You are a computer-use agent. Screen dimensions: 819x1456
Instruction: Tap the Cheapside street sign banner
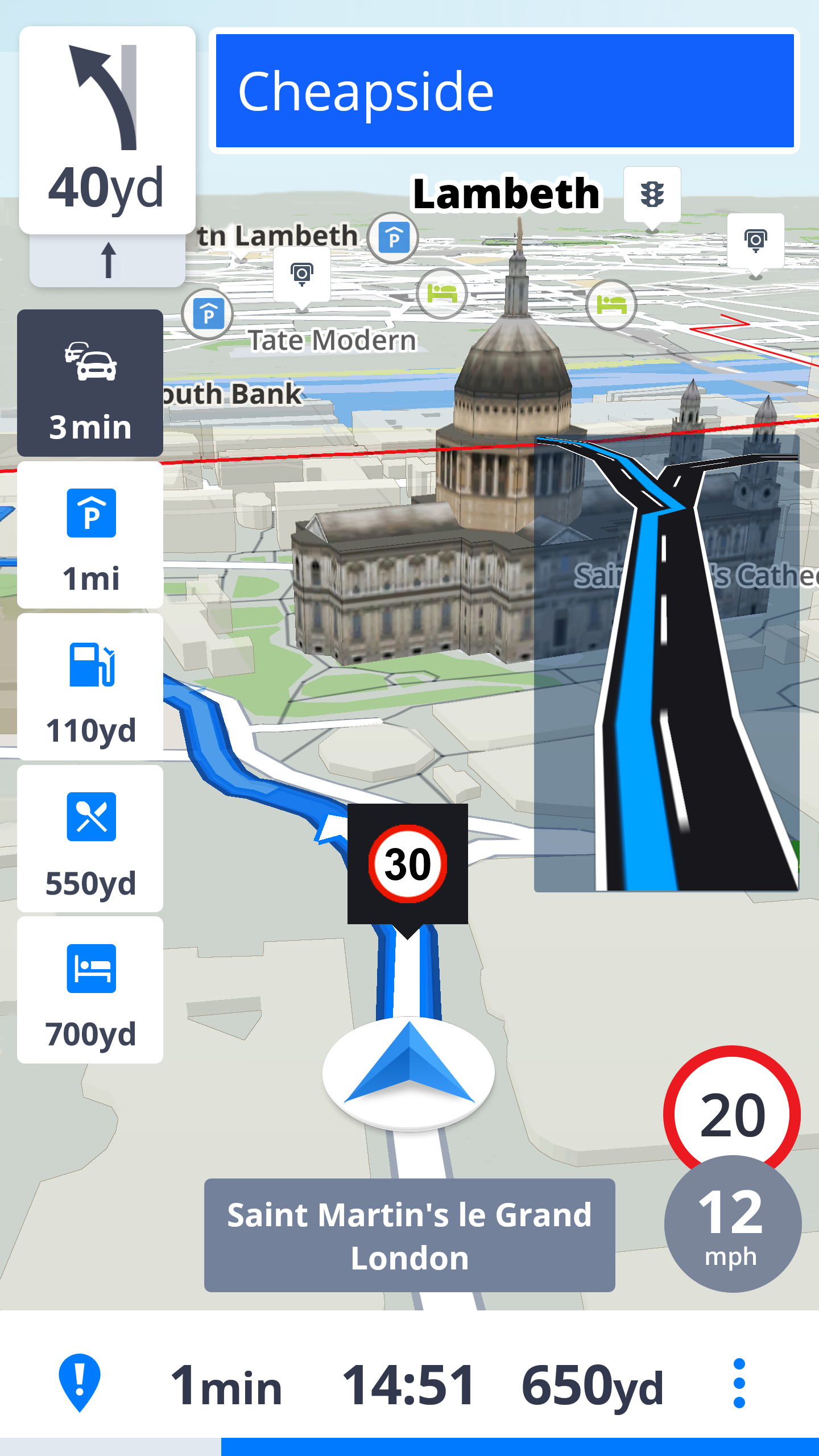pos(504,91)
